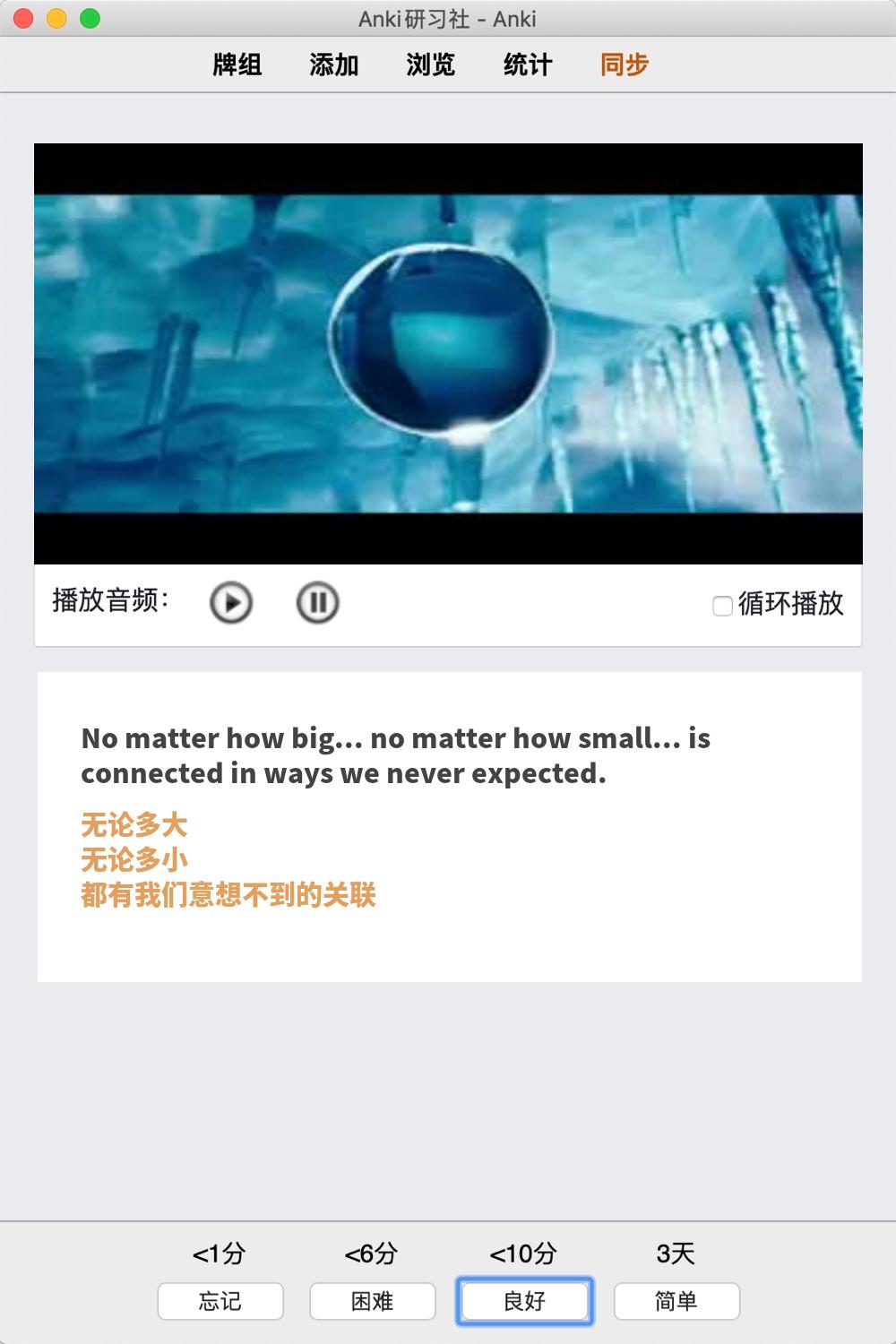
Task: Minimize the Anki window
Action: point(56,19)
